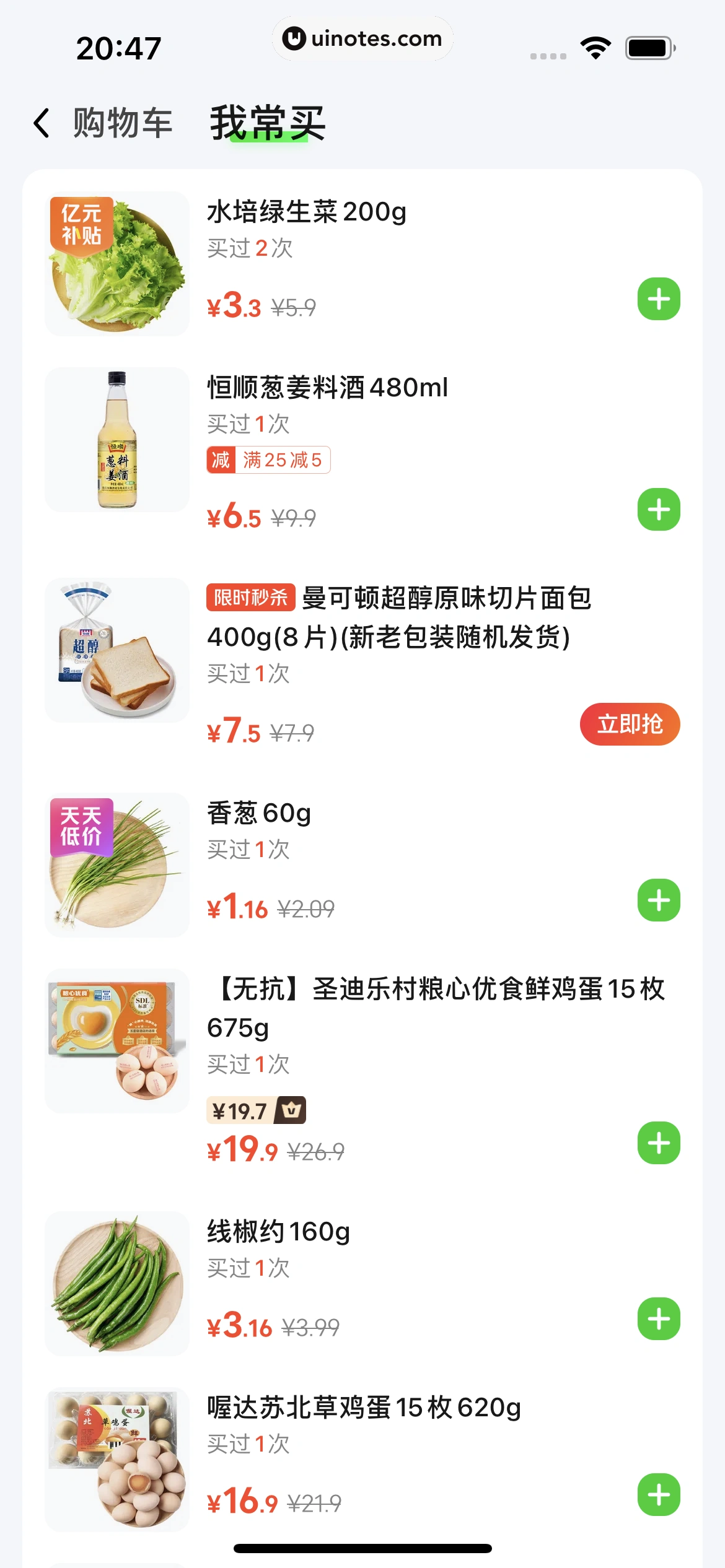725x1568 pixels.
Task: Select the 我常买 tab
Action: pyautogui.click(x=268, y=123)
